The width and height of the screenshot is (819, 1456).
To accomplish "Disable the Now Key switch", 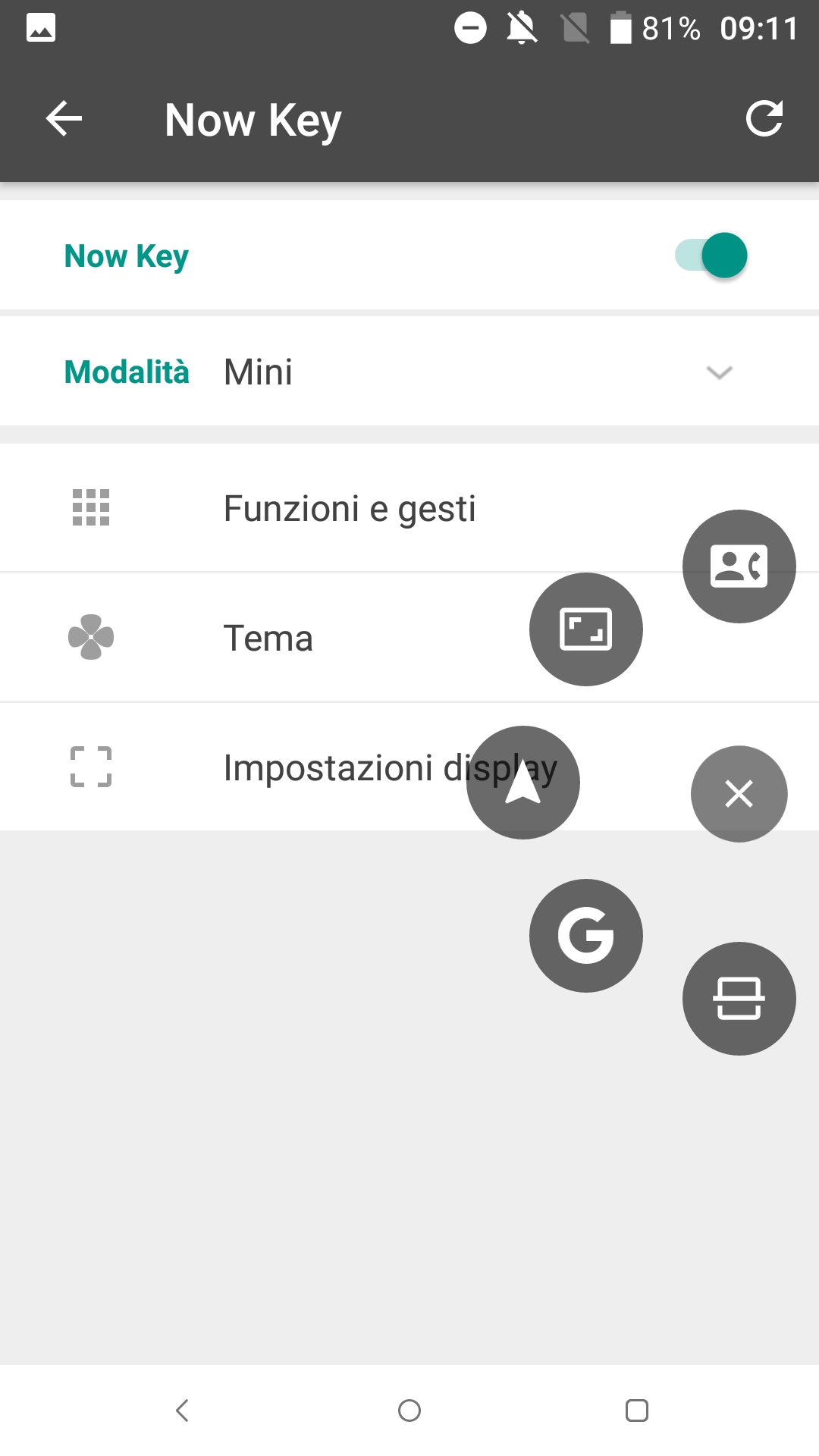I will point(711,256).
